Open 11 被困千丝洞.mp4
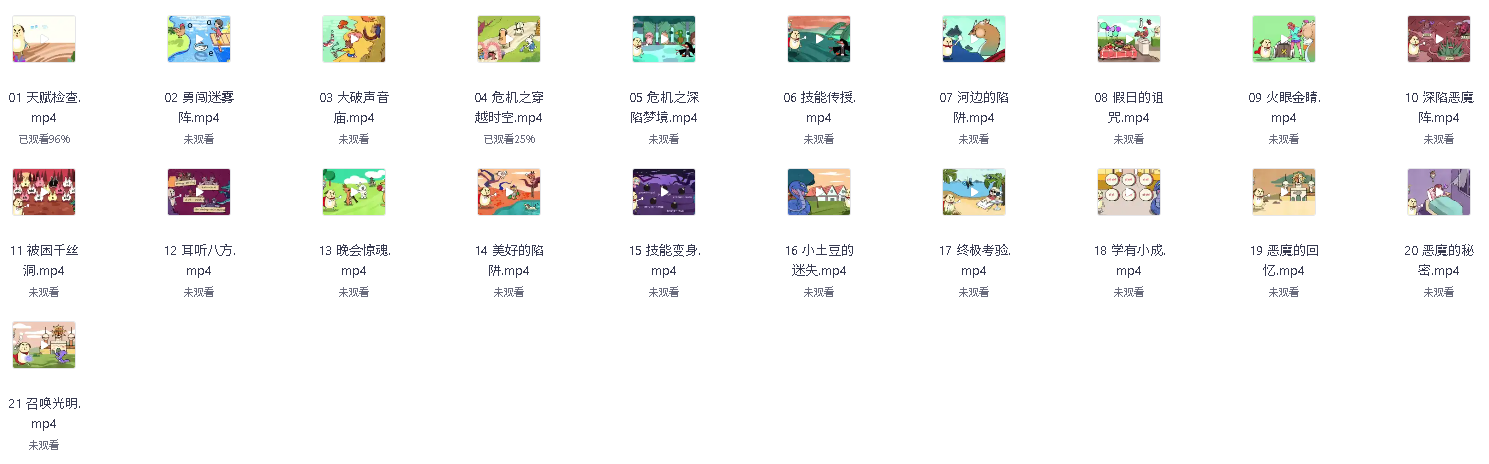1489x464 pixels. (43, 192)
